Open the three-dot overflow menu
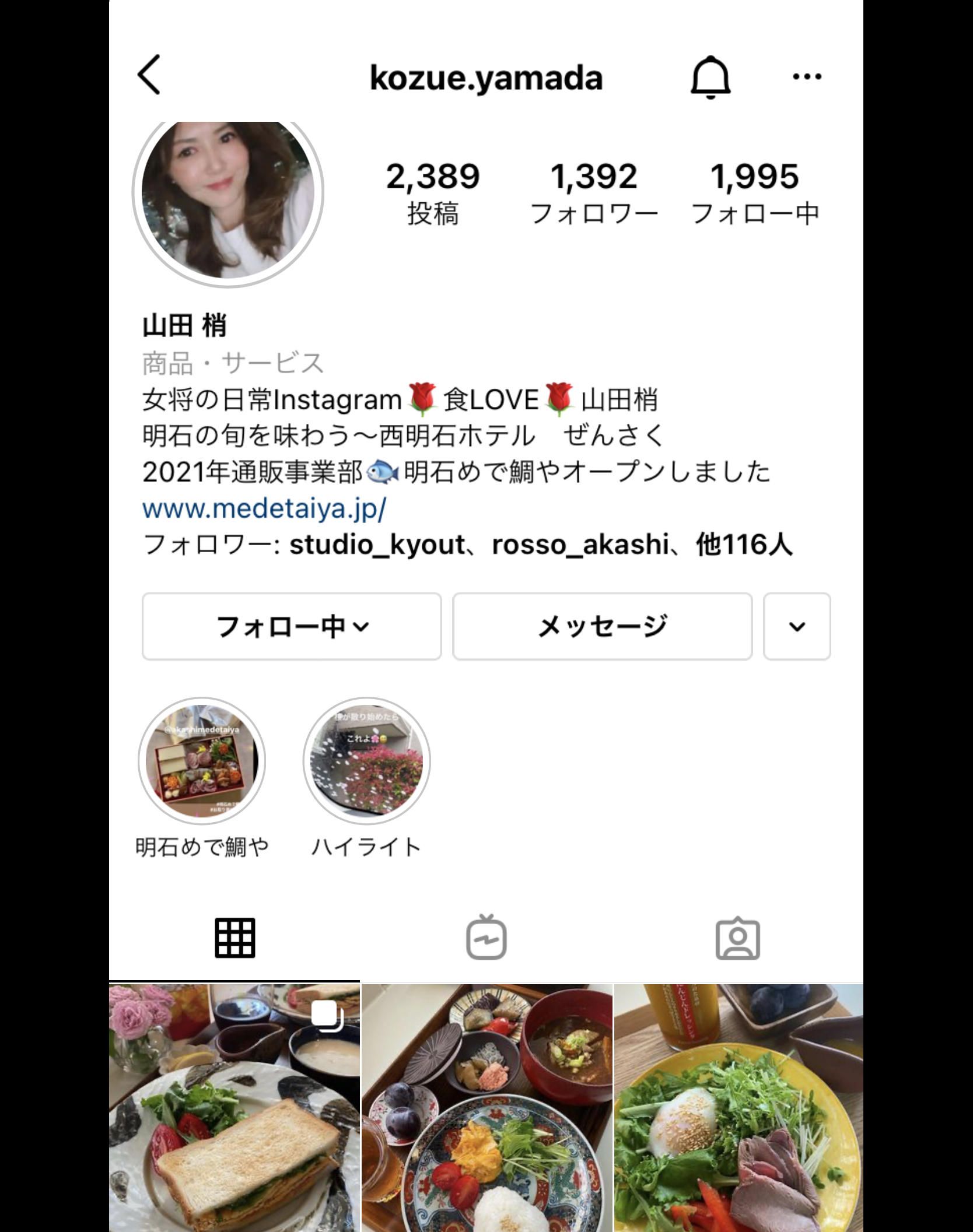The width and height of the screenshot is (973, 1232). pos(807,76)
